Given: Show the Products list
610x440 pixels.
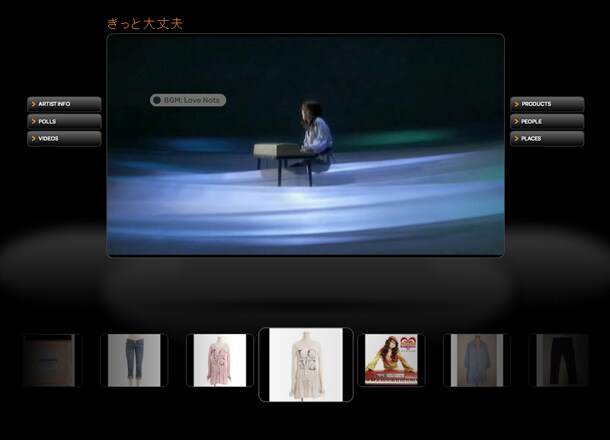Looking at the screenshot, I should click(x=547, y=104).
